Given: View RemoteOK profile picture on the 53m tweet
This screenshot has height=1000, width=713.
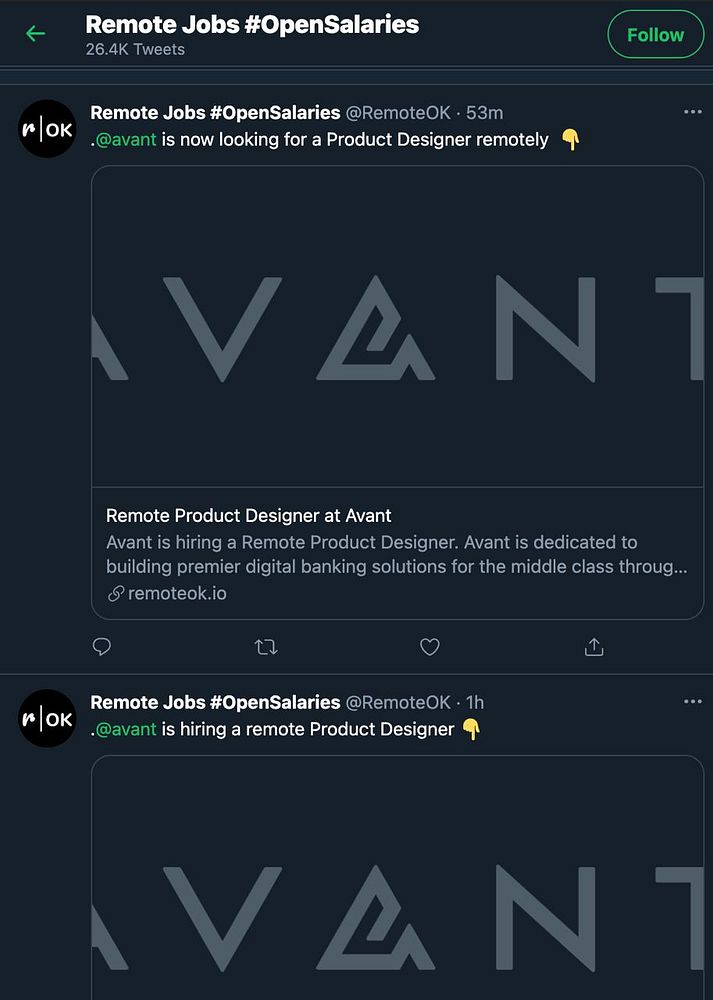Looking at the screenshot, I should [x=47, y=129].
